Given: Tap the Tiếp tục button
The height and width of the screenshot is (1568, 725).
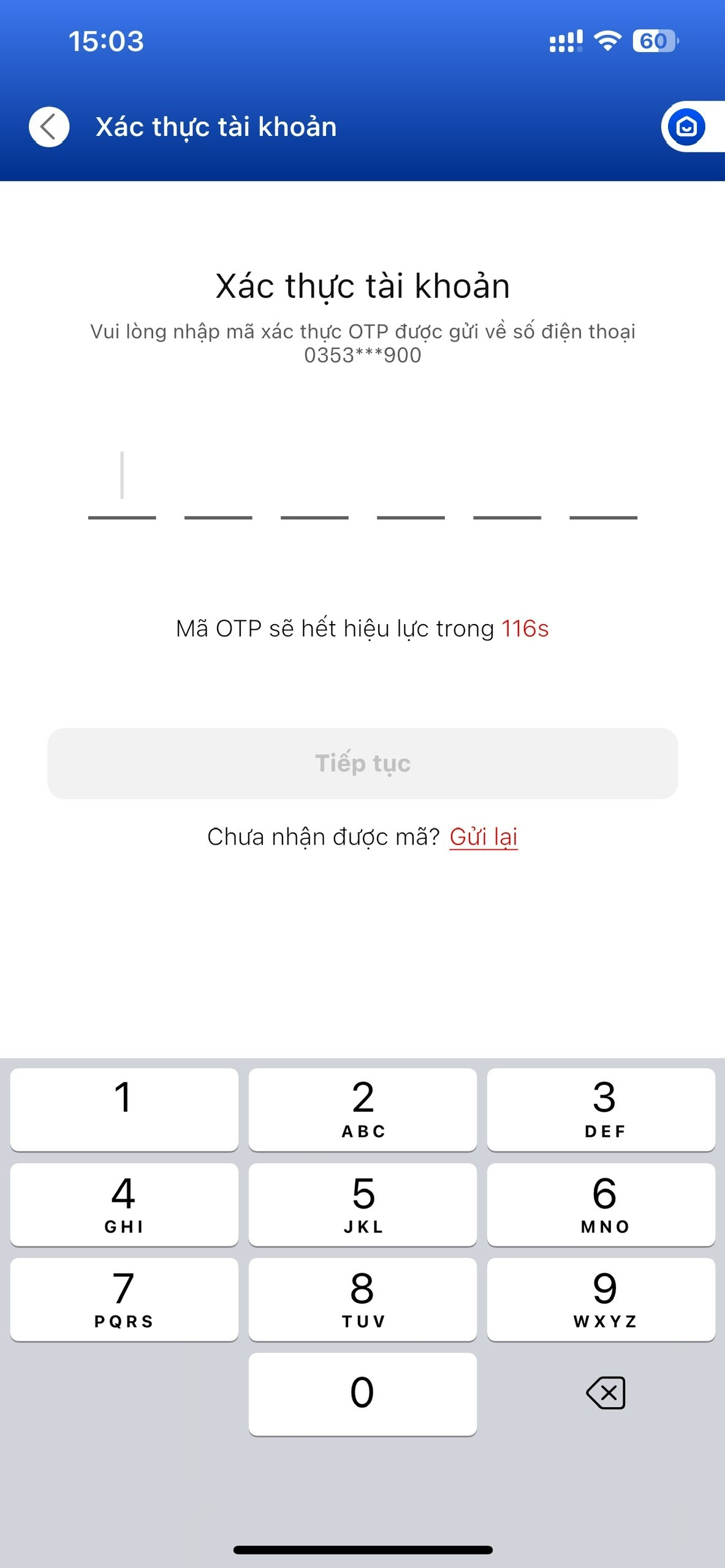Looking at the screenshot, I should tap(363, 763).
